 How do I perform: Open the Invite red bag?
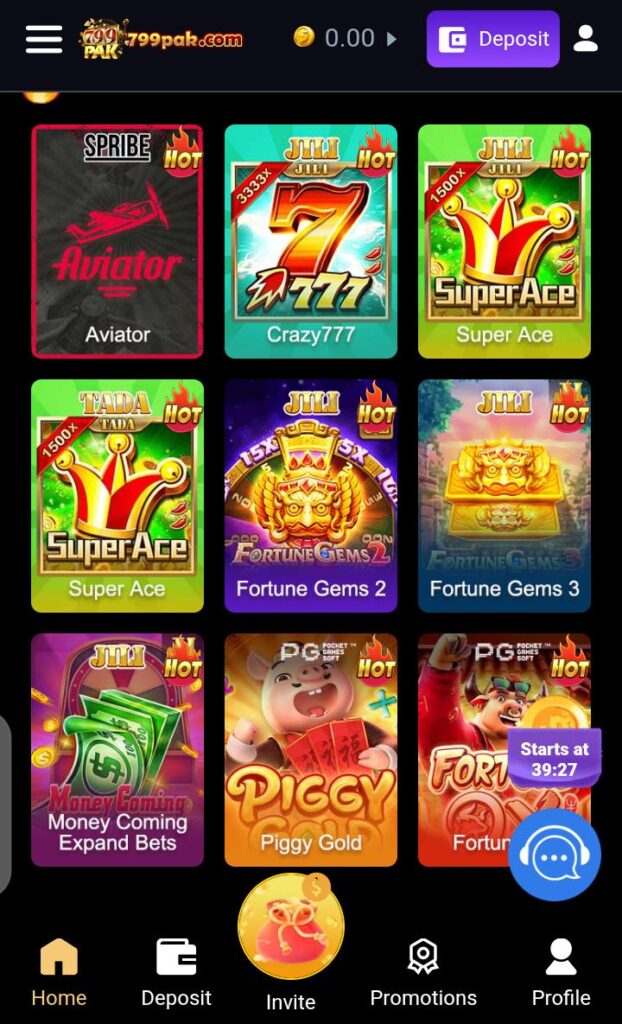[x=290, y=930]
